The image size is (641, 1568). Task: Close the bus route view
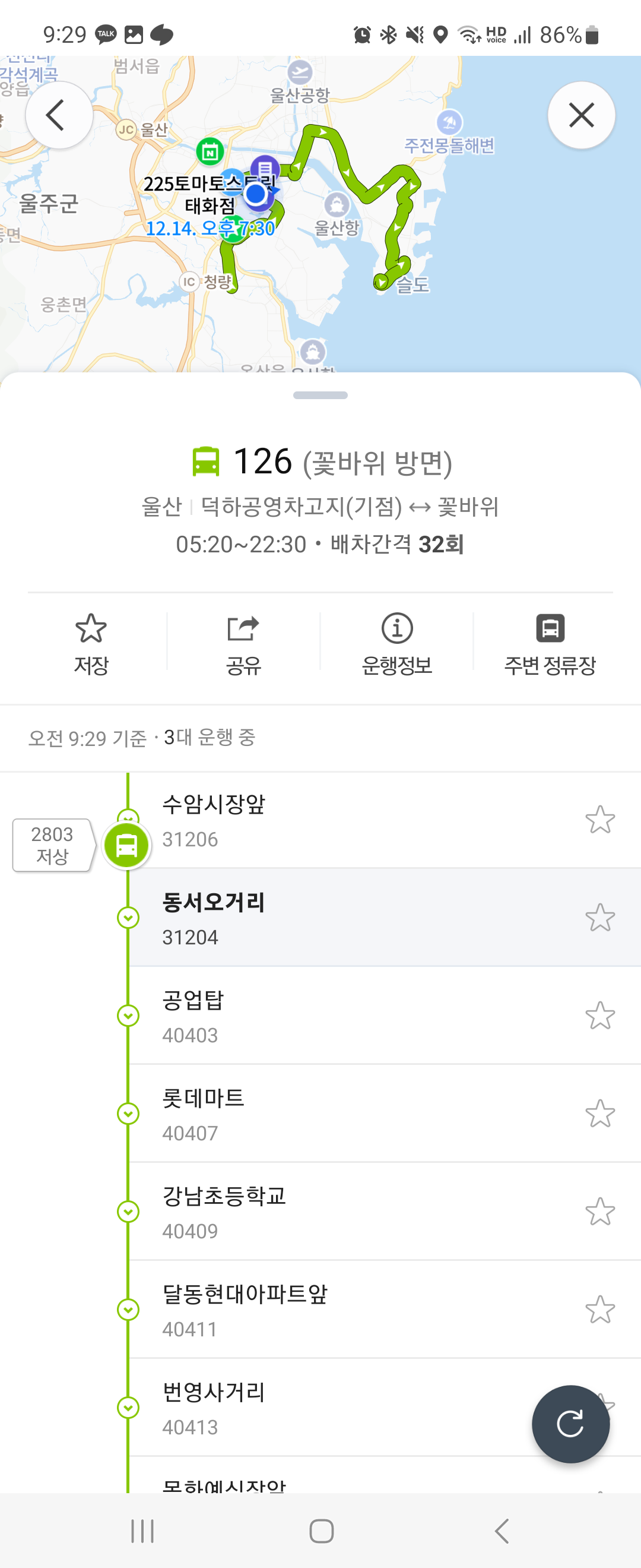581,115
